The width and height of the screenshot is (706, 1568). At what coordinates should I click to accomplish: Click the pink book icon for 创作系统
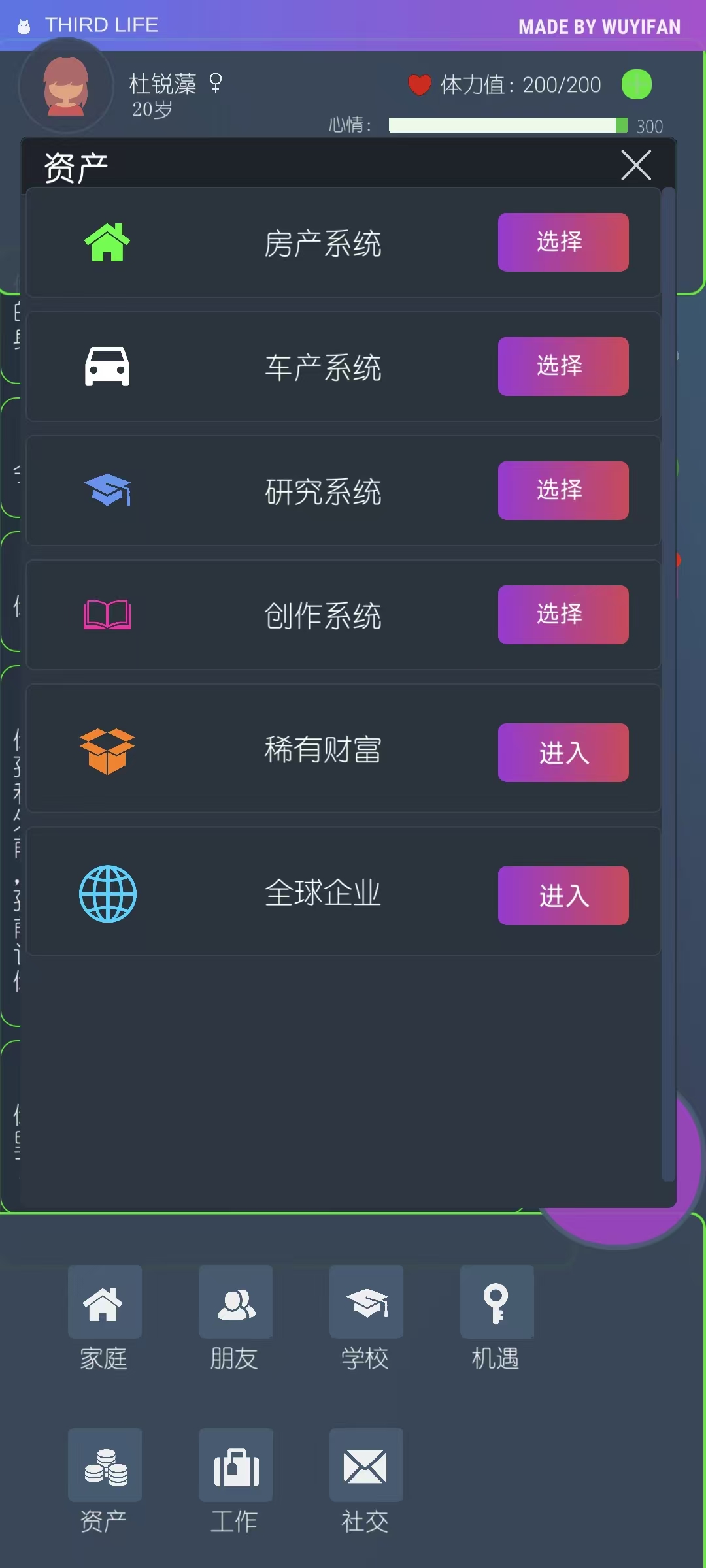(107, 614)
